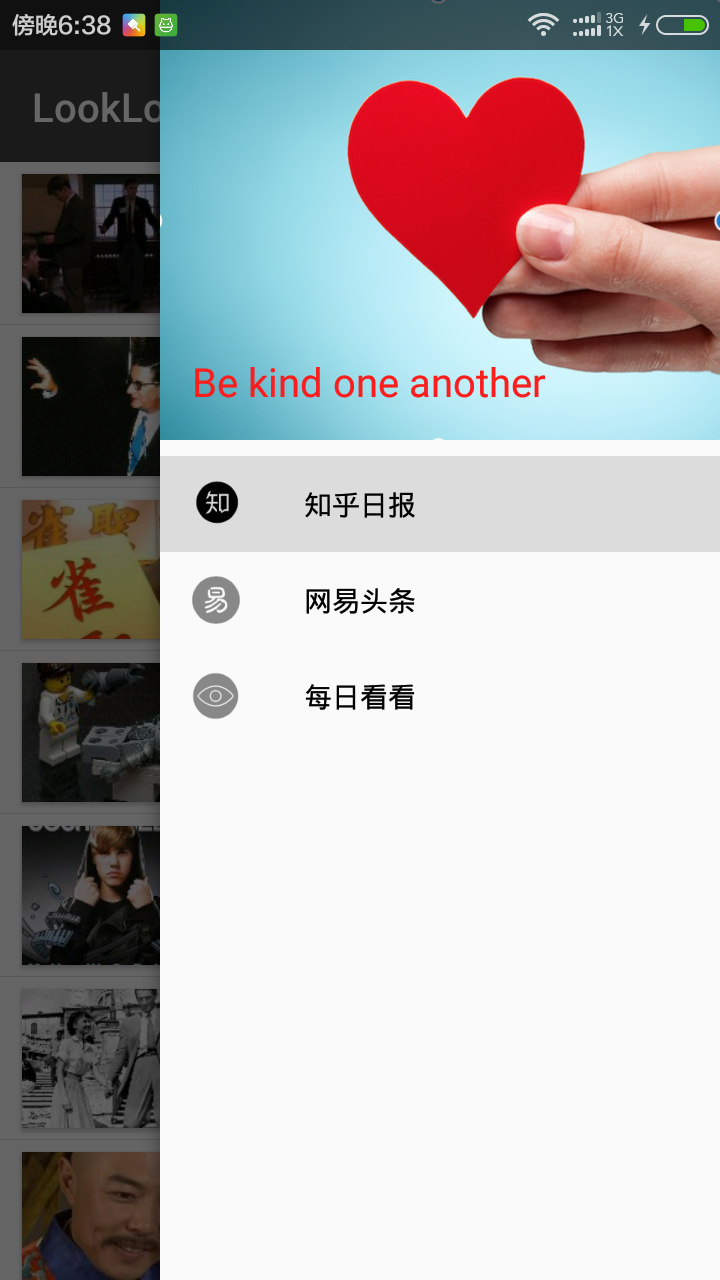720x1280 pixels.
Task: Switch to 每日看看 section
Action: [x=440, y=696]
